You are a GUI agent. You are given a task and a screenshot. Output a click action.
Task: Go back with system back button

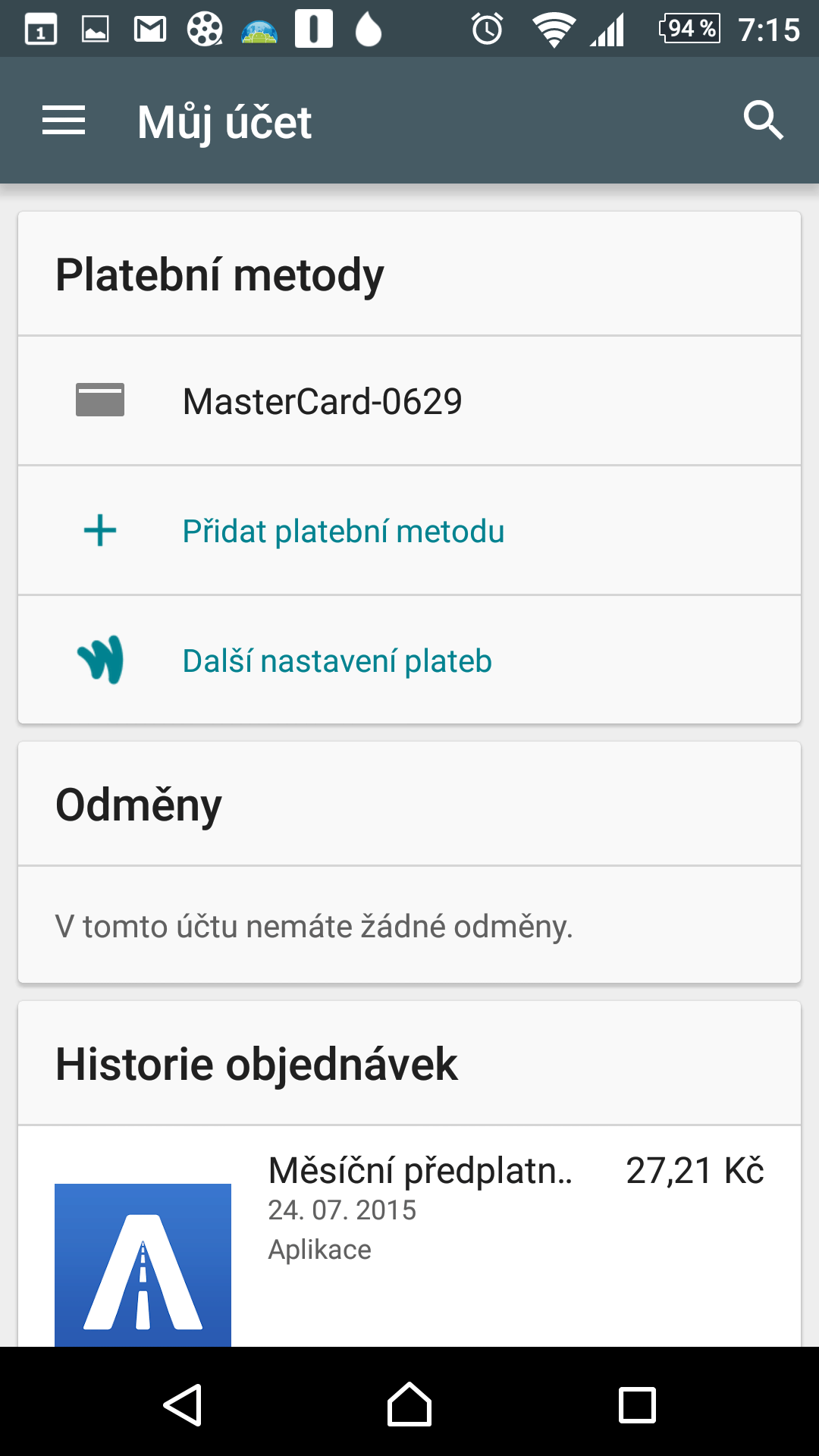(x=183, y=1404)
